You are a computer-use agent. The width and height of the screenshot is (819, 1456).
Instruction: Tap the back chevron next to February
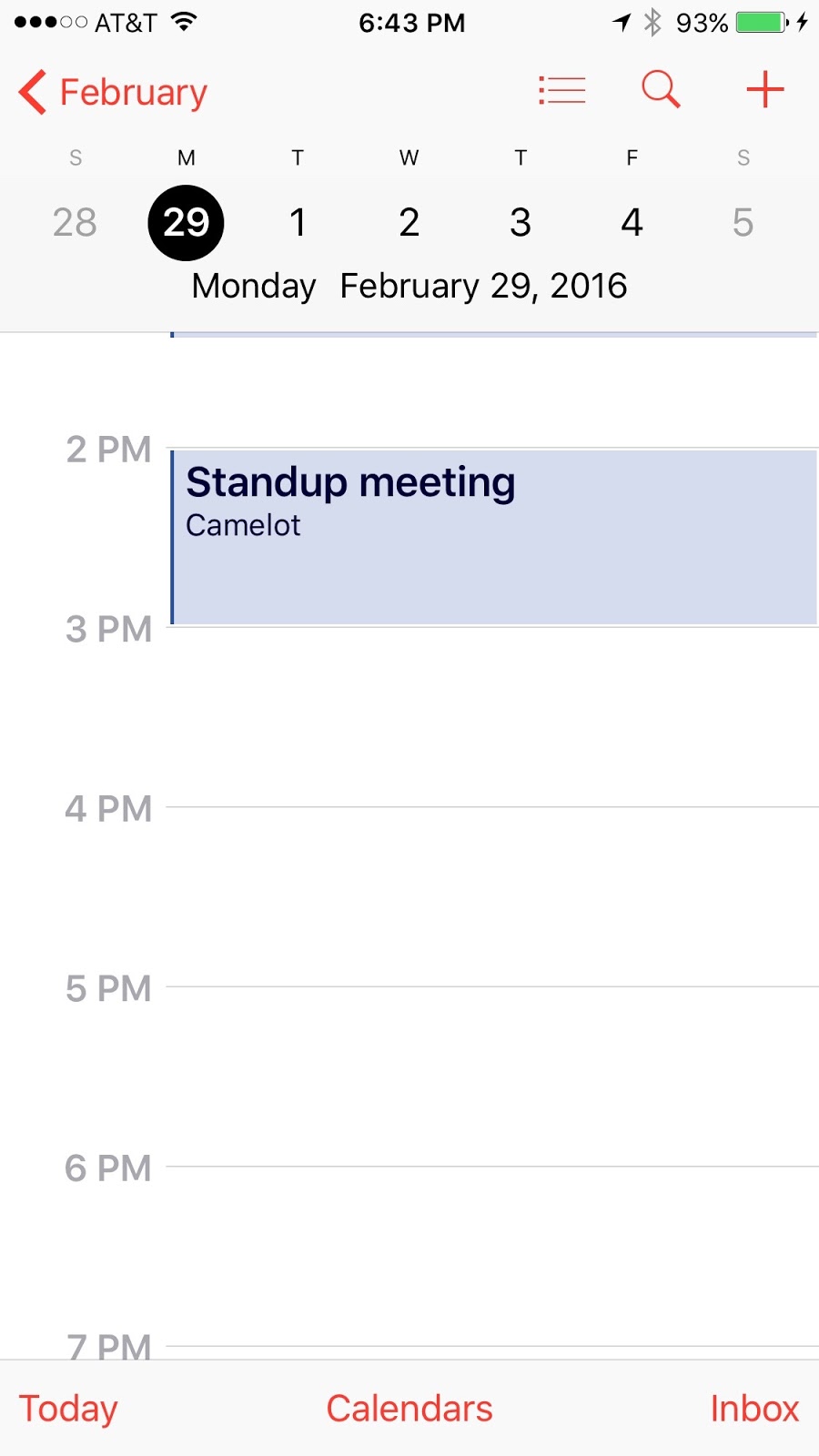click(32, 92)
